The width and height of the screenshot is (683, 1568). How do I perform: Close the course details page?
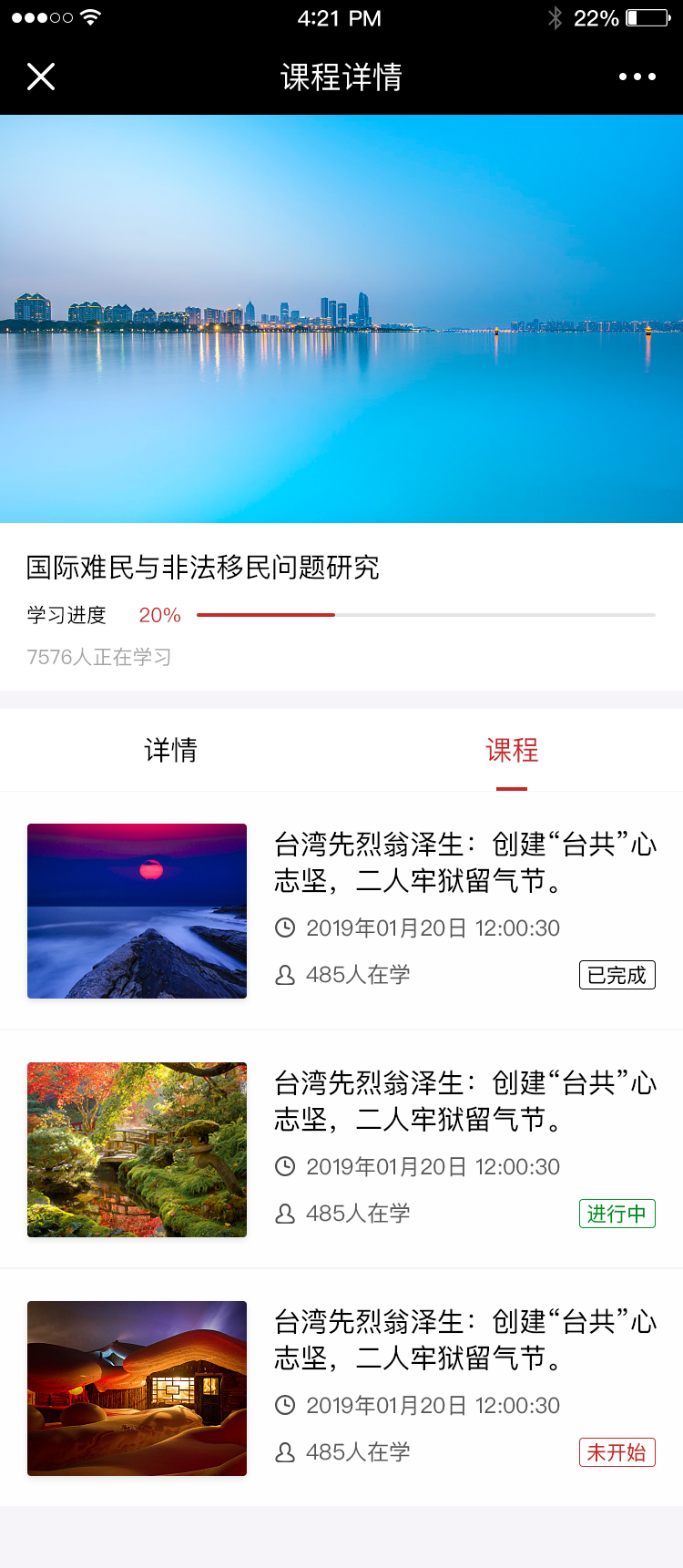pos(41,77)
